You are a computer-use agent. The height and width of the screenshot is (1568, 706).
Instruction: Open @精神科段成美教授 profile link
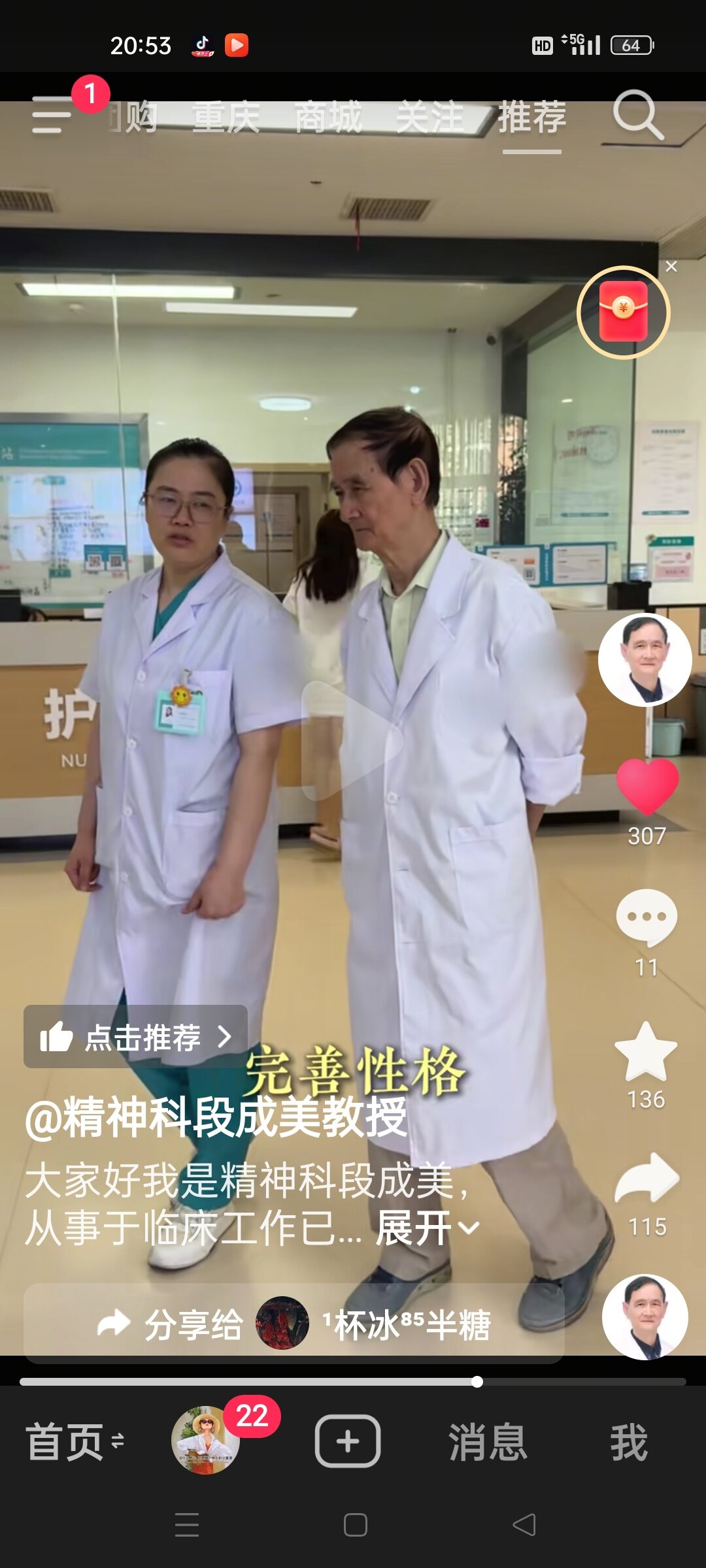click(216, 1117)
